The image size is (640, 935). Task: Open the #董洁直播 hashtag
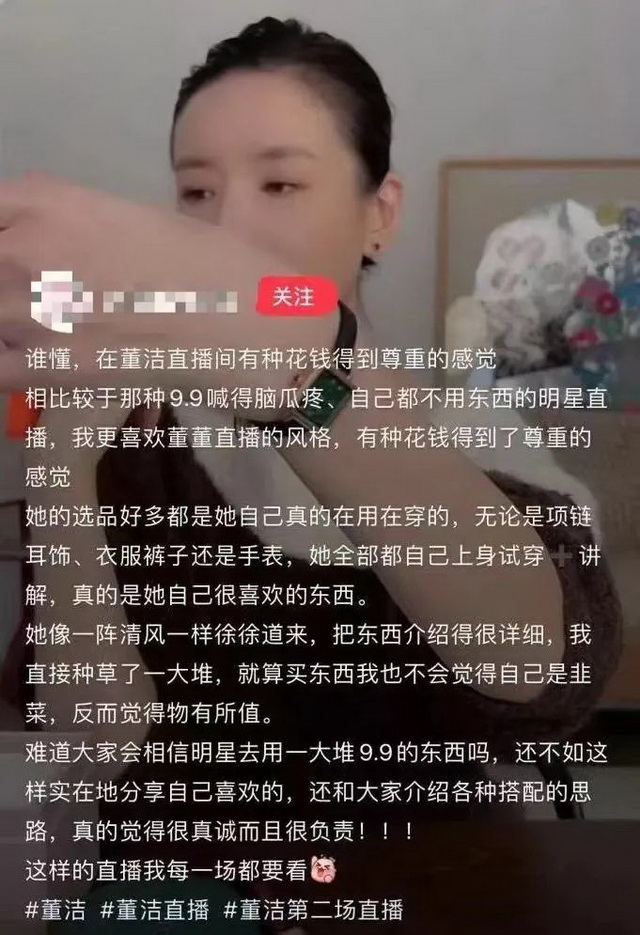coord(155,910)
